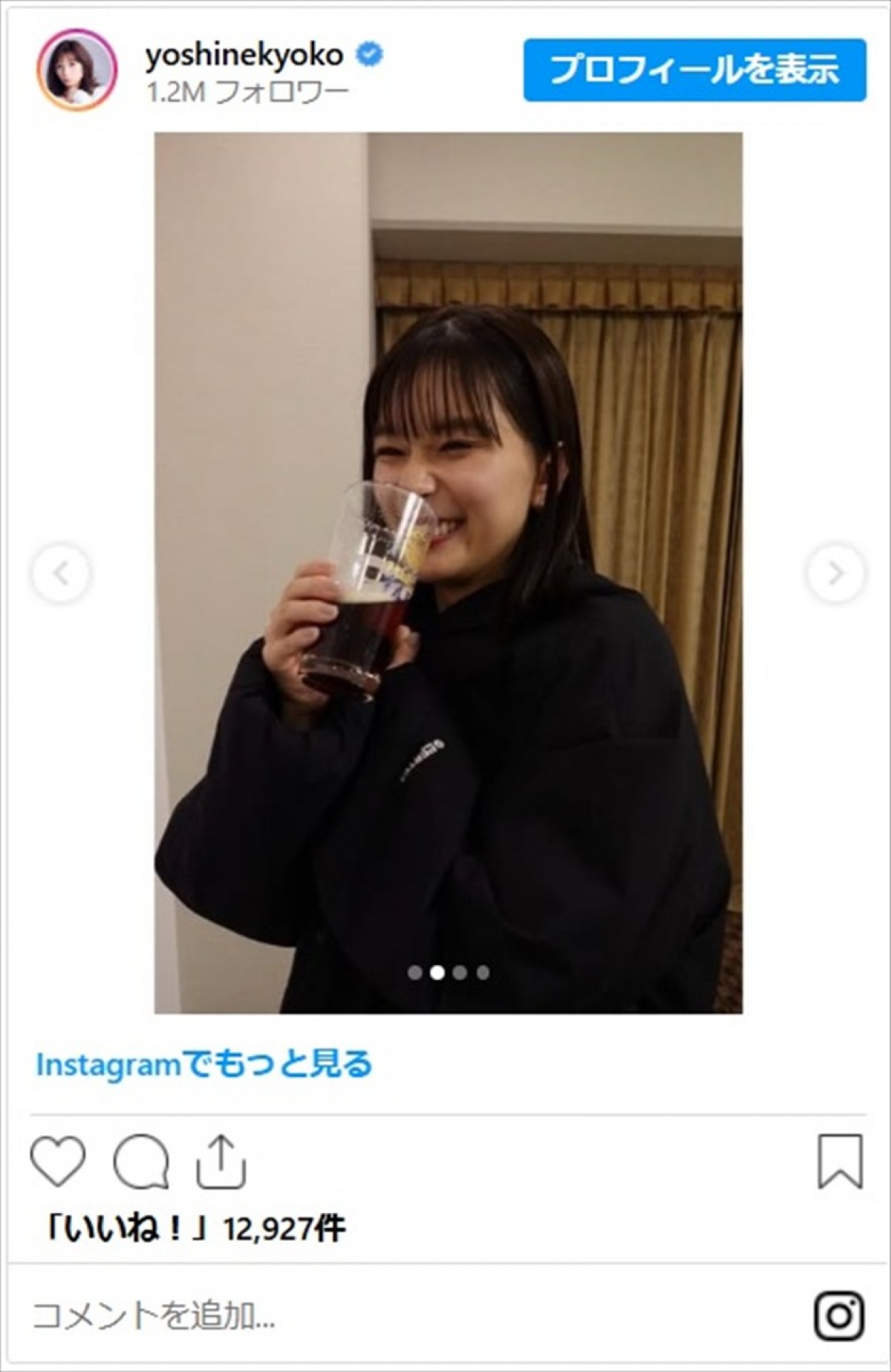Screen dimensions: 891x1372
Task: Tap the プロフィールを表示 button
Action: (x=694, y=70)
